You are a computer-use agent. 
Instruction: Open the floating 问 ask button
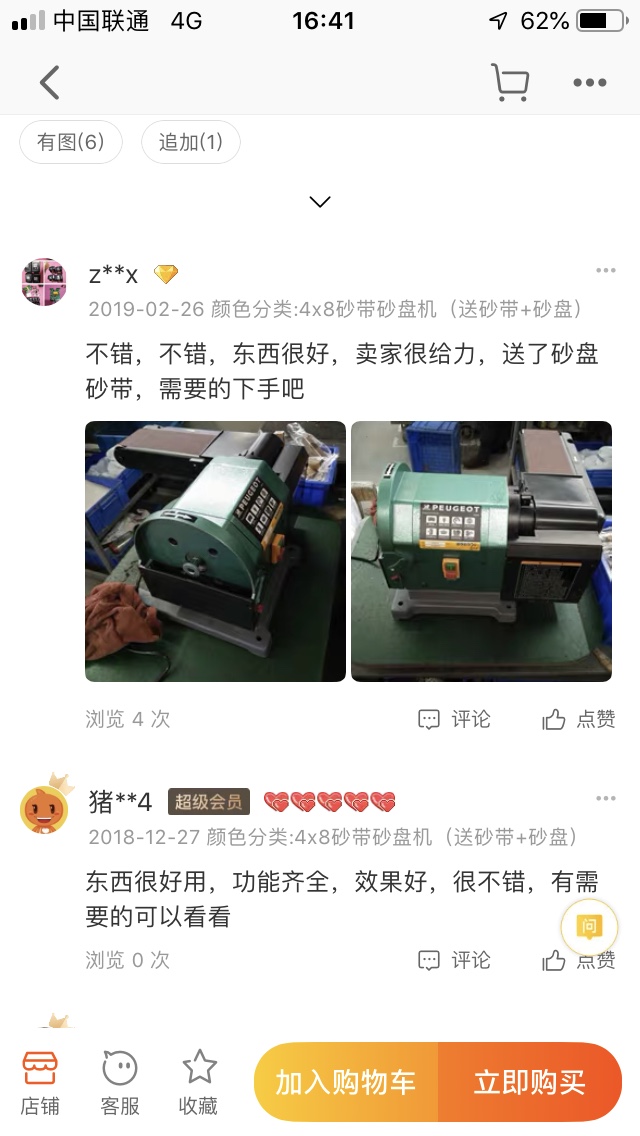click(x=589, y=927)
